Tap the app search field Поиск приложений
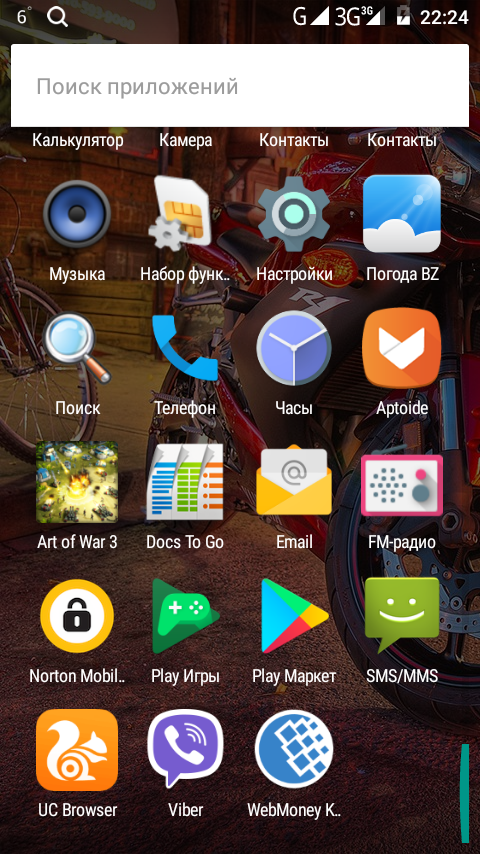 pyautogui.click(x=240, y=86)
